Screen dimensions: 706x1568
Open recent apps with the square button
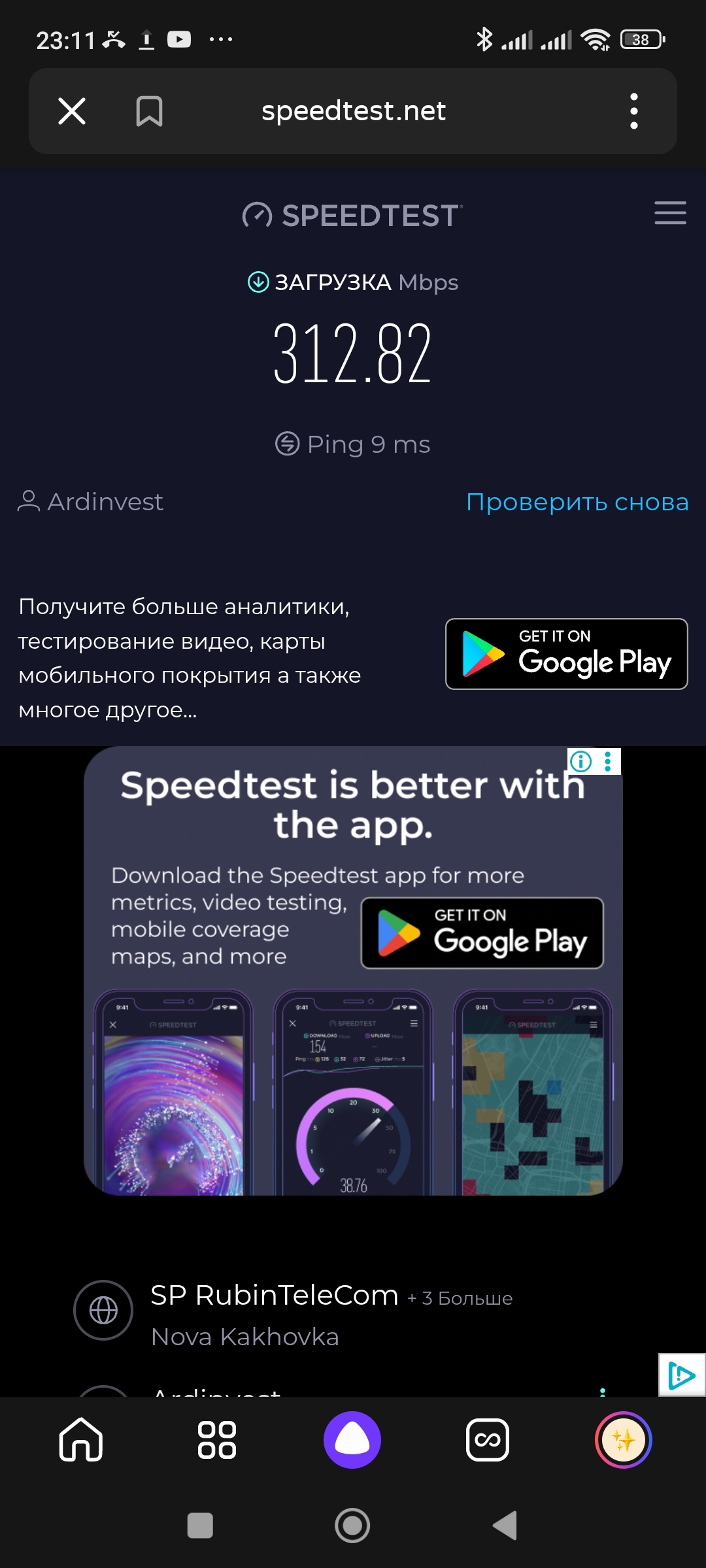point(200,1526)
